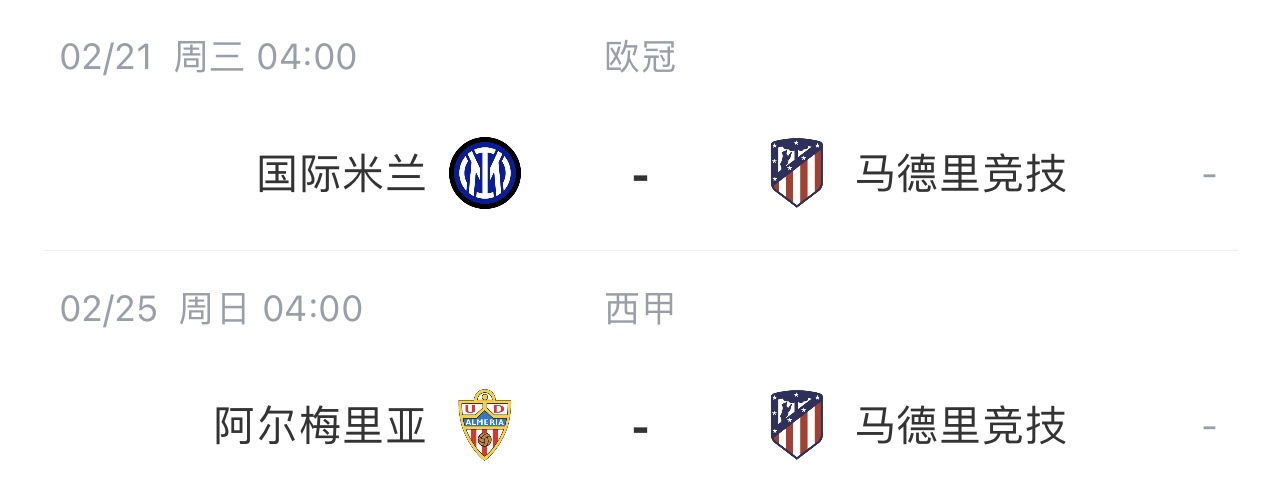The width and height of the screenshot is (1283, 499).
Task: Open the 阿尔梅里亚 vs 马德里竞技 match
Action: [x=640, y=427]
